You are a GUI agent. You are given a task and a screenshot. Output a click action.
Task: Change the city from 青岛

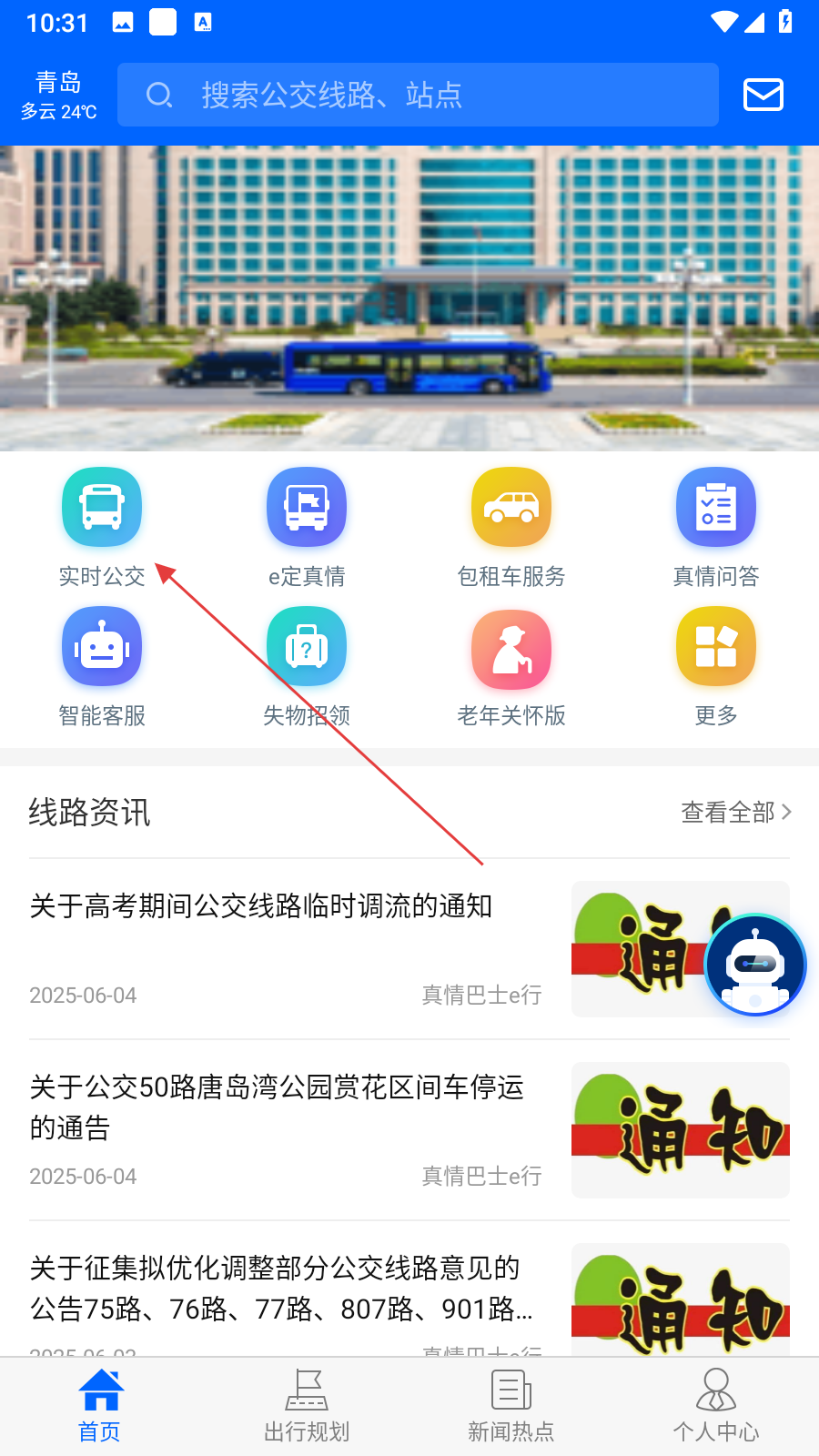point(59,95)
